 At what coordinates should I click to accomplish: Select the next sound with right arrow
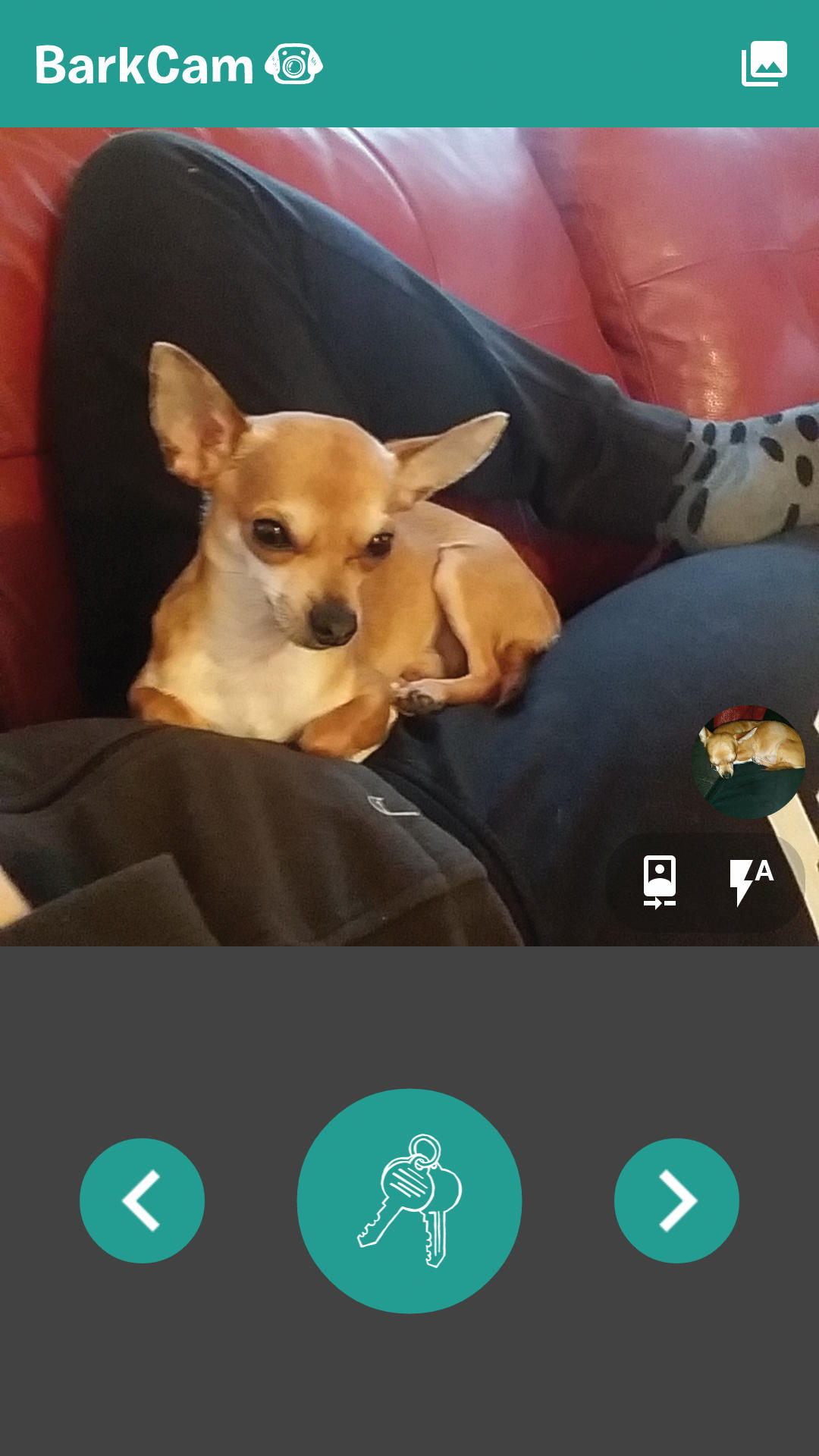(676, 1200)
